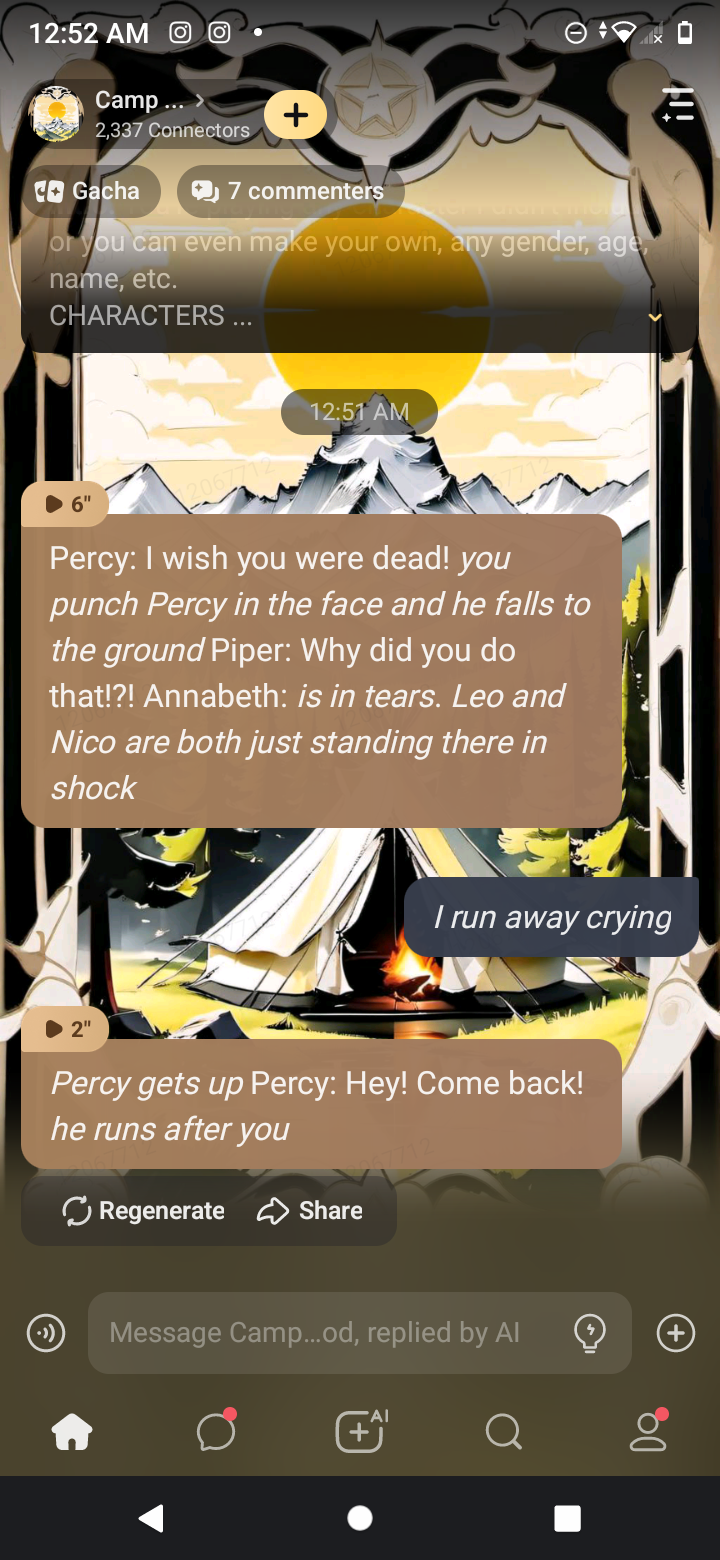Image resolution: width=720 pixels, height=1560 pixels.
Task: Open the Profile tab
Action: 648,1432
